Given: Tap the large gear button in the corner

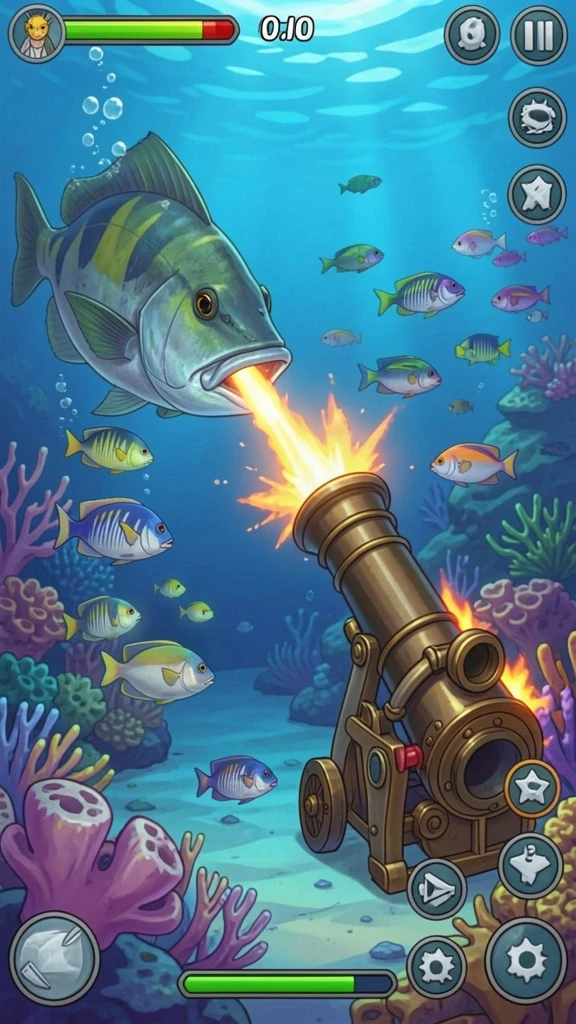Looking at the screenshot, I should coord(526,958).
